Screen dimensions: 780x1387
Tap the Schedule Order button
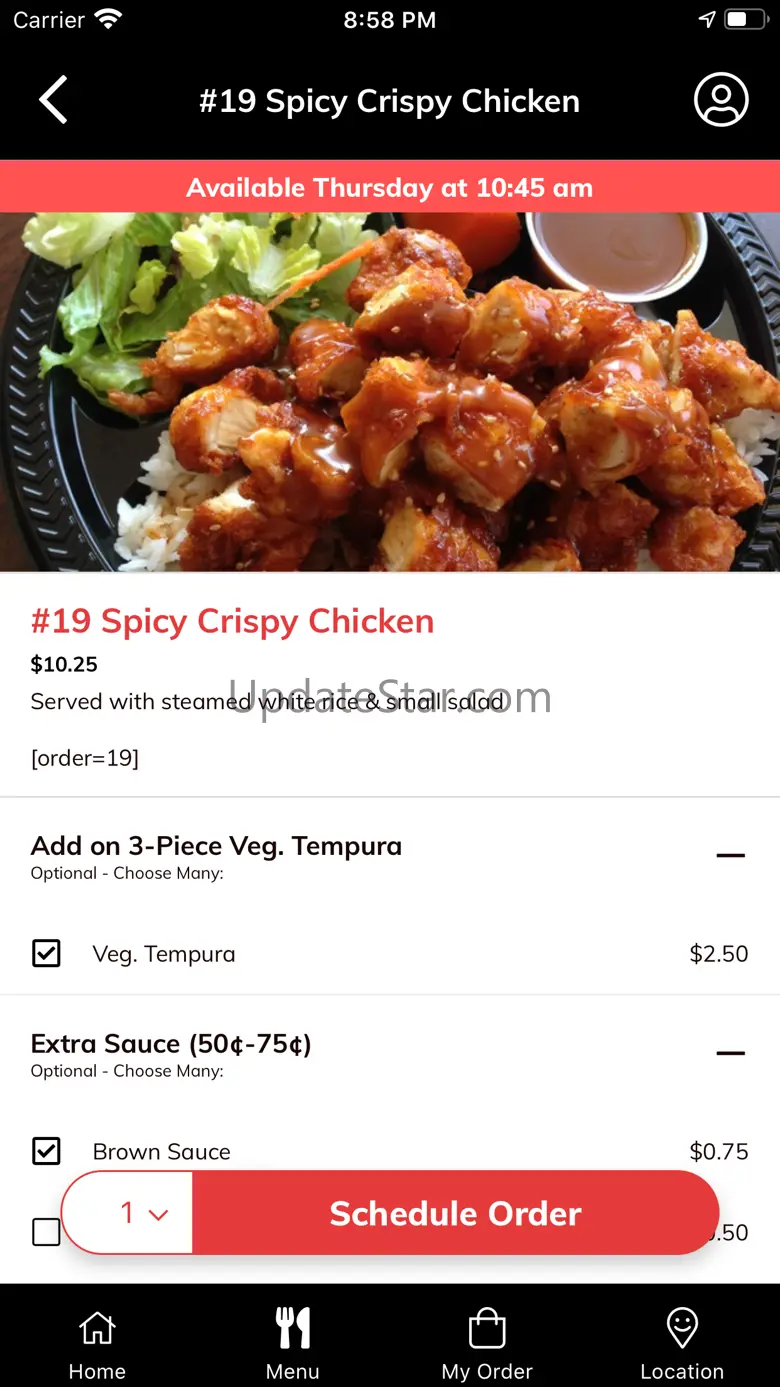455,1213
